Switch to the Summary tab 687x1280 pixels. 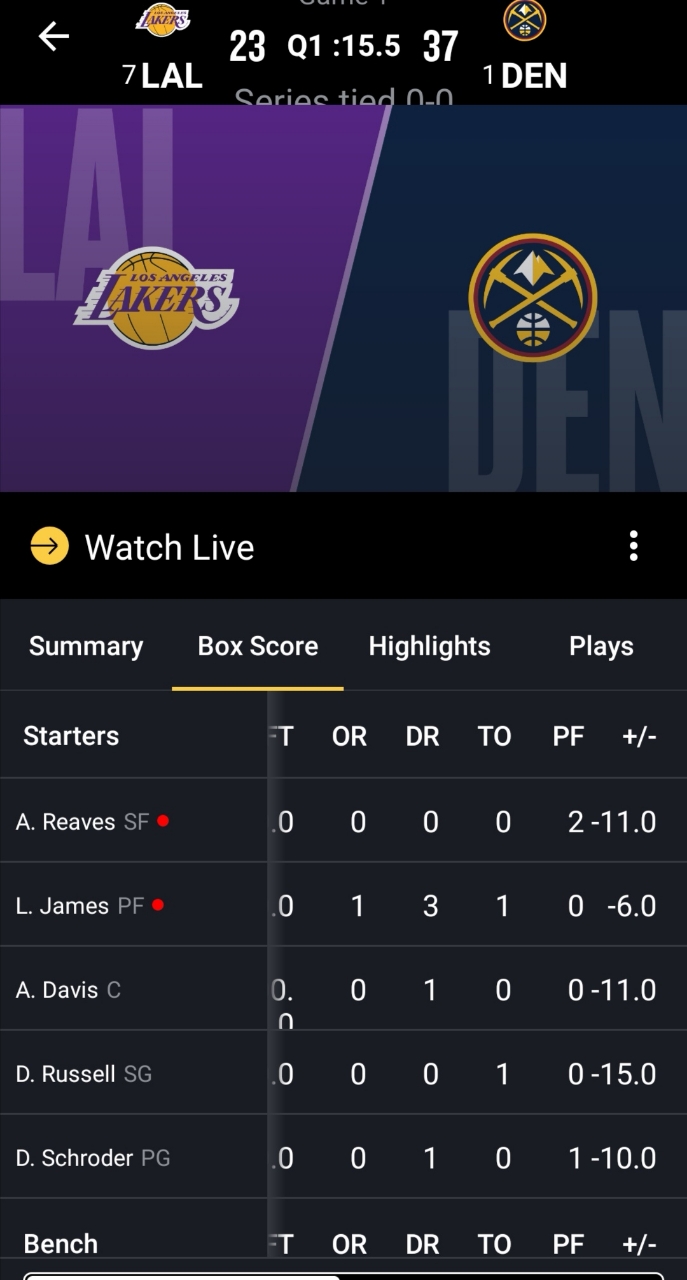(x=86, y=646)
